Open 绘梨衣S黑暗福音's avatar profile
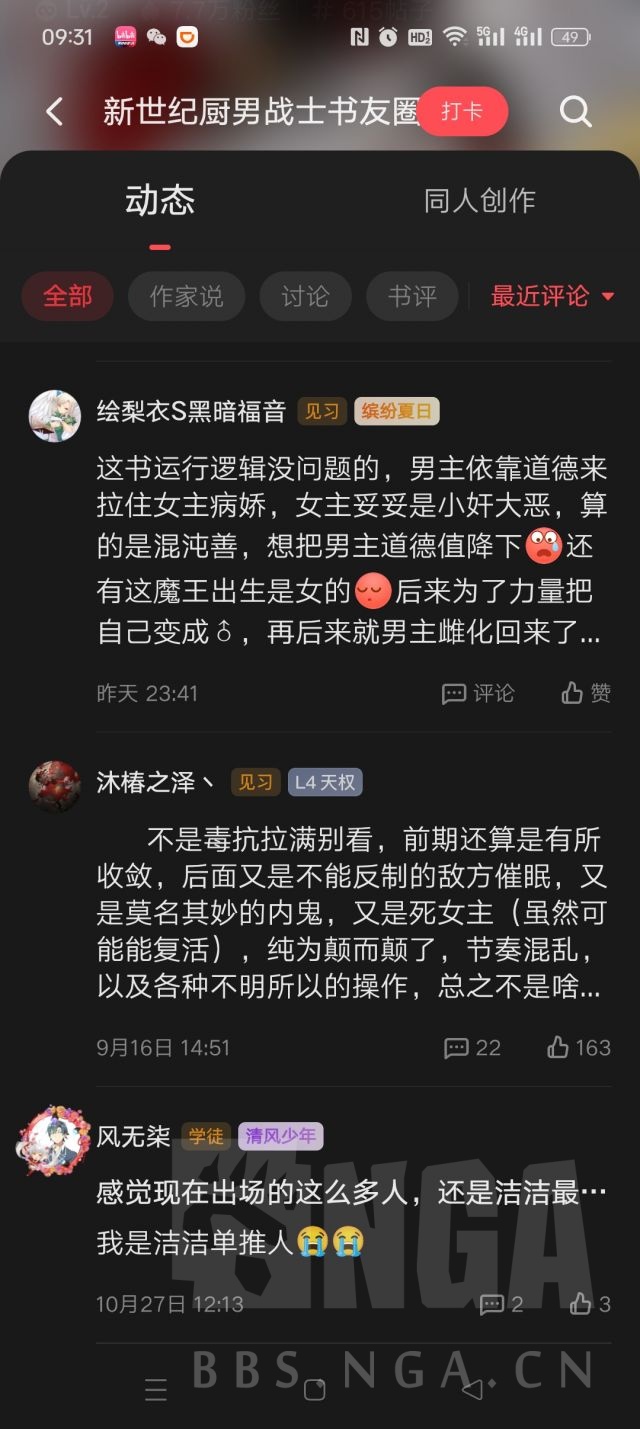Image resolution: width=640 pixels, height=1429 pixels. tap(55, 416)
